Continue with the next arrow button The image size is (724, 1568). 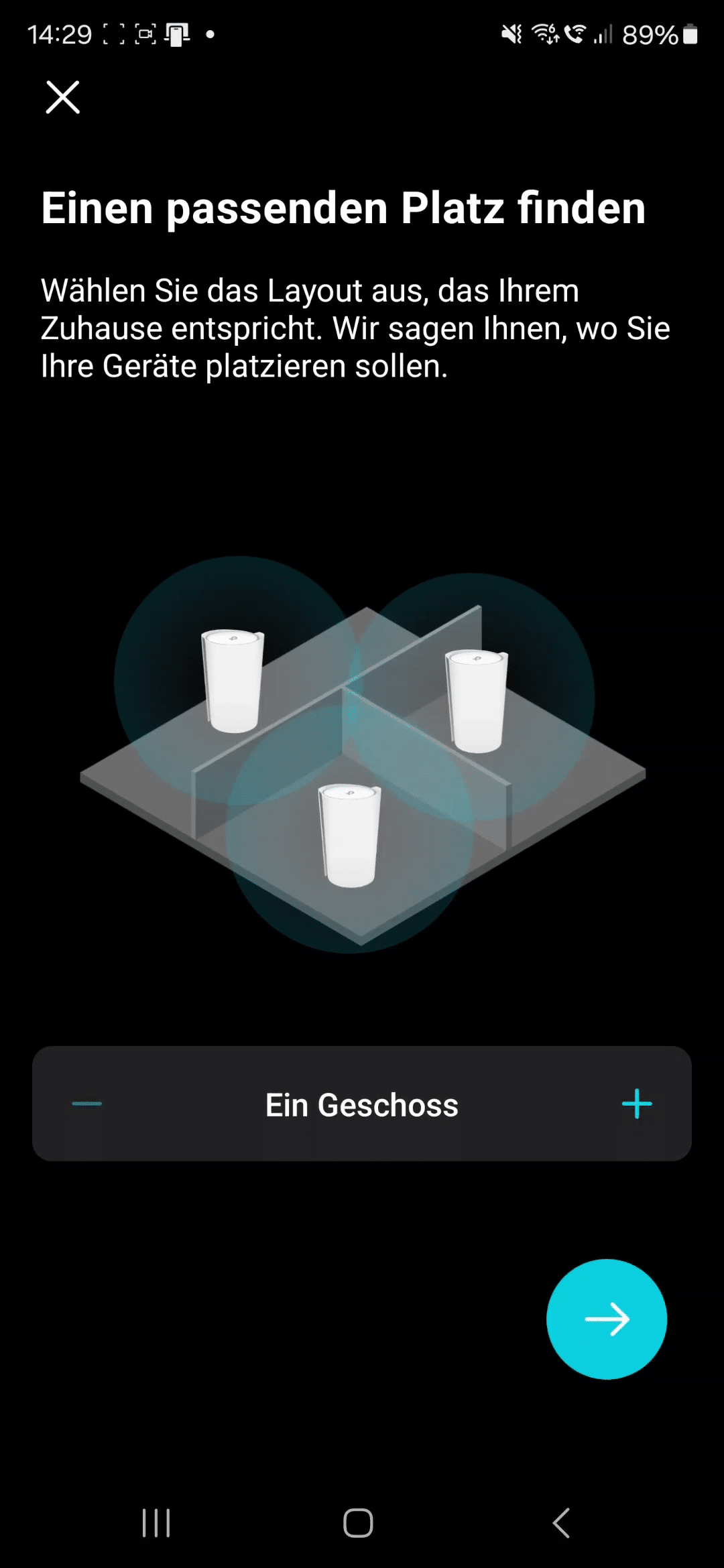tap(607, 1319)
